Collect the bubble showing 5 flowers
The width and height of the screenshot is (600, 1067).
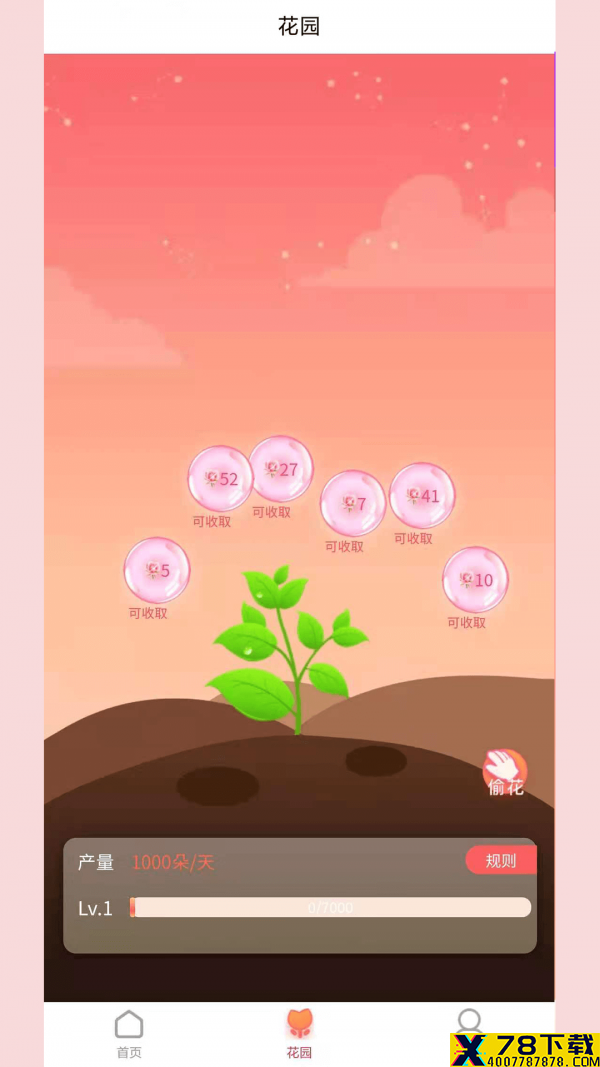157,570
